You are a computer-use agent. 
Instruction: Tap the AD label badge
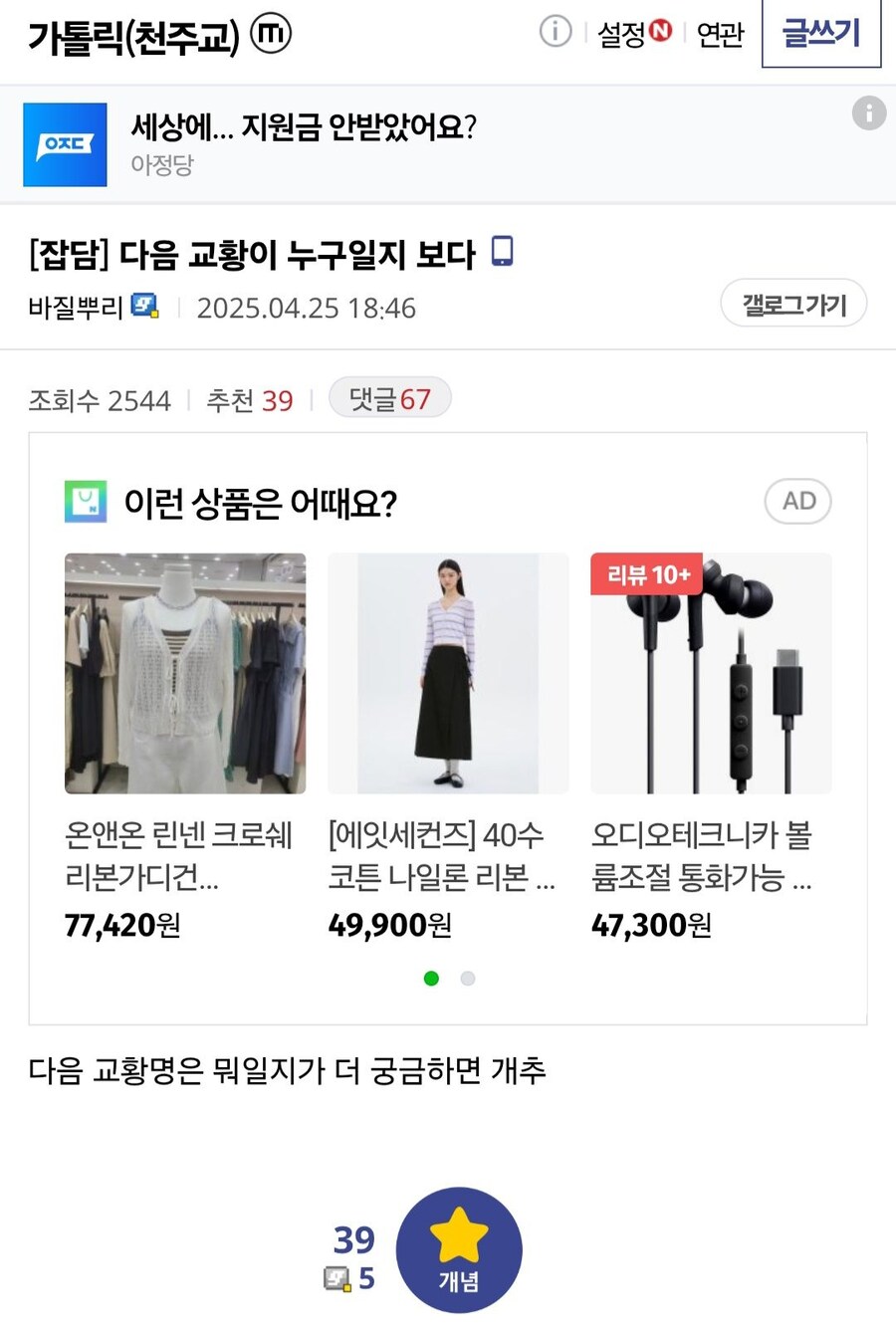coord(797,501)
